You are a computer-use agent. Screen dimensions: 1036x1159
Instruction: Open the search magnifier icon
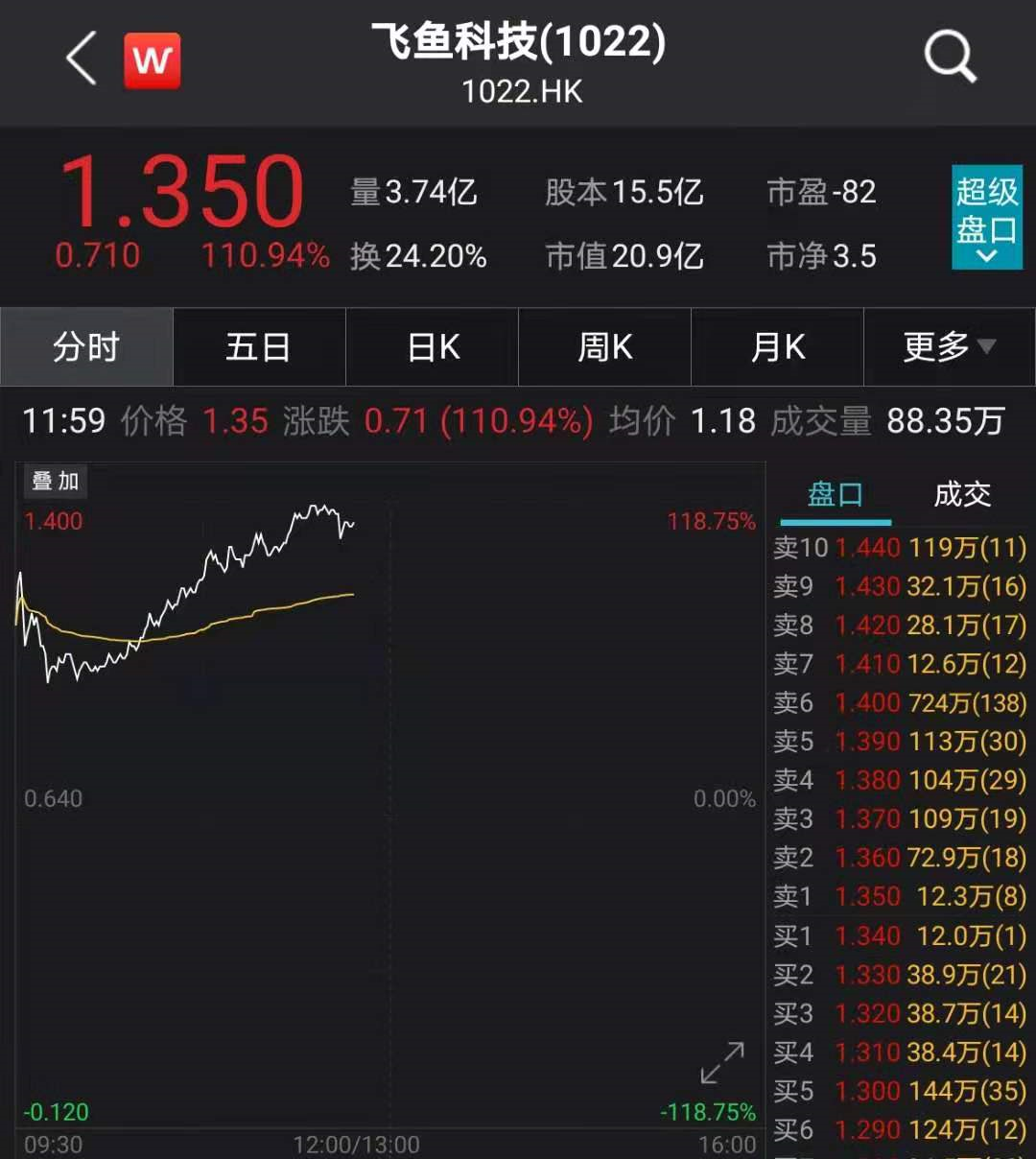coord(949,58)
